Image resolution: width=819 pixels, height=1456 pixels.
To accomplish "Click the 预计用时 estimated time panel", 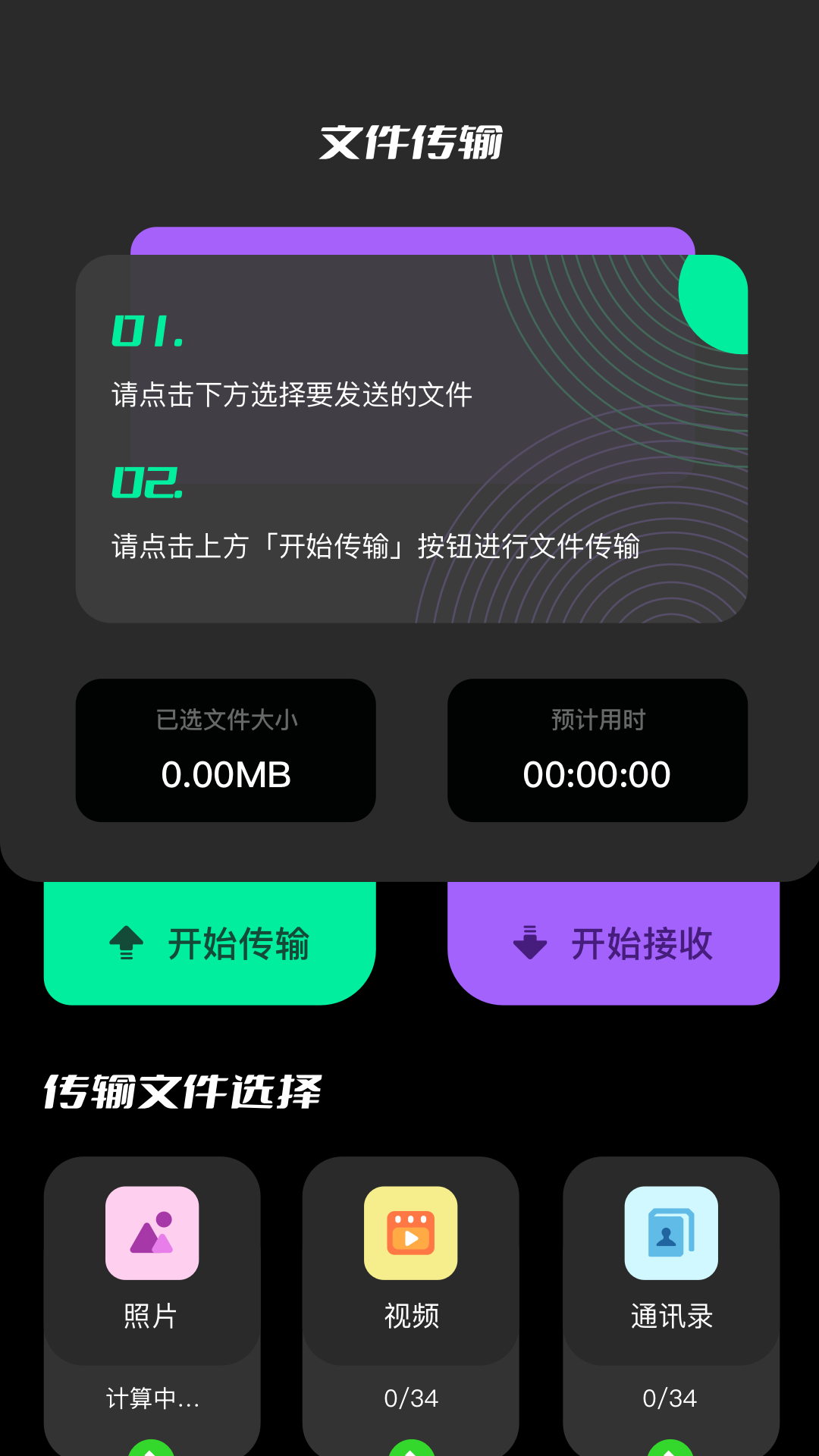I will [598, 751].
